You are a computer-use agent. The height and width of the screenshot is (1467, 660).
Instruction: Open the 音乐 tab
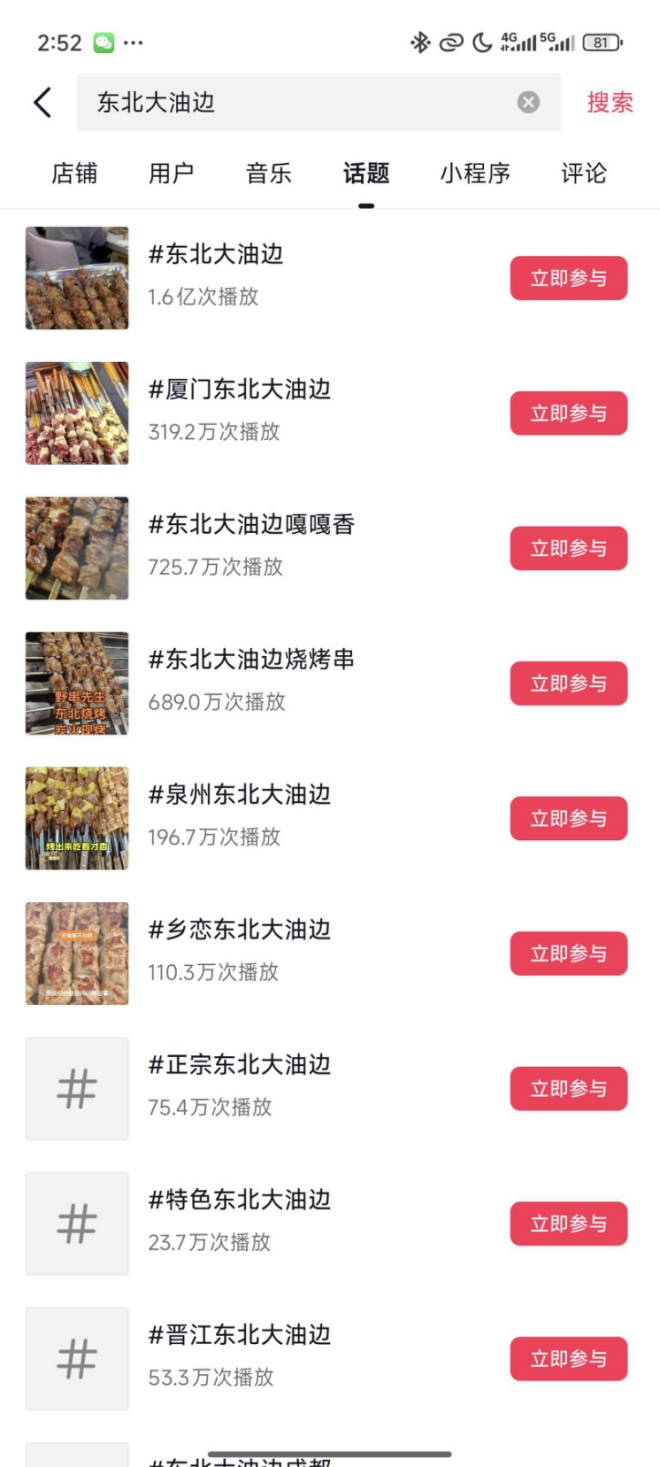pos(269,173)
